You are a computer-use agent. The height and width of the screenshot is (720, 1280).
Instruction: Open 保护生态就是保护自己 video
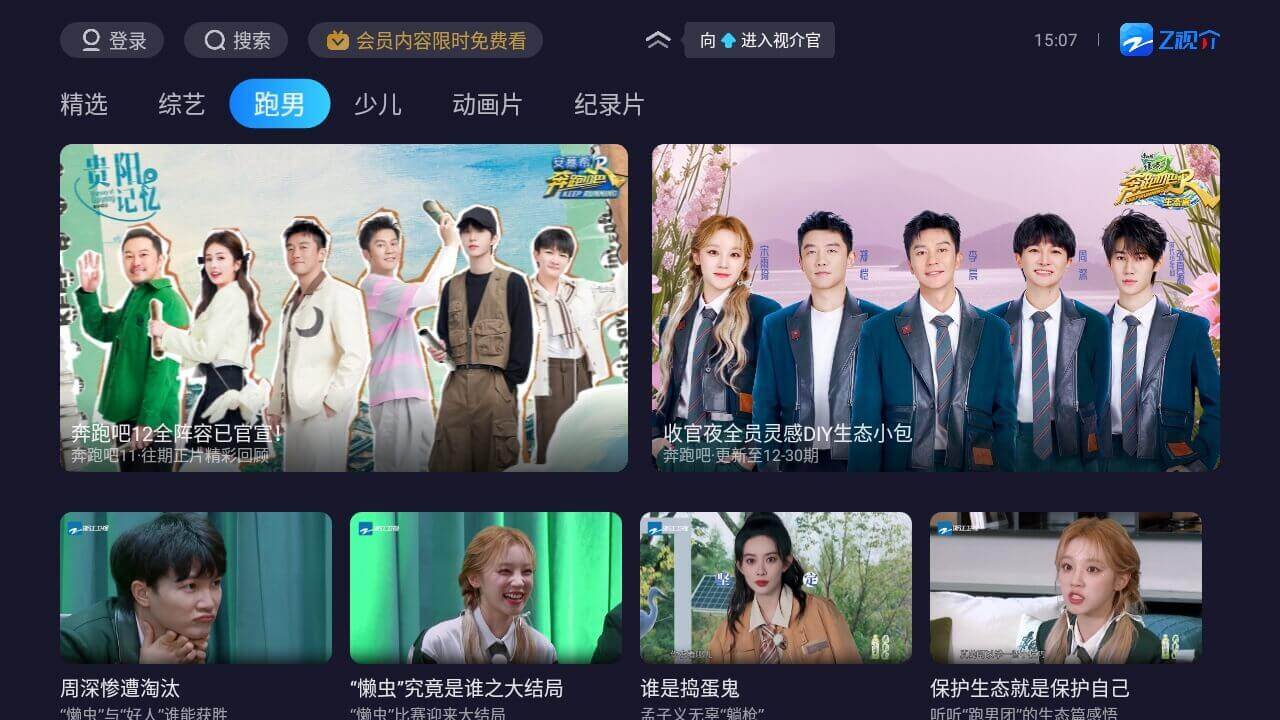(x=1066, y=588)
